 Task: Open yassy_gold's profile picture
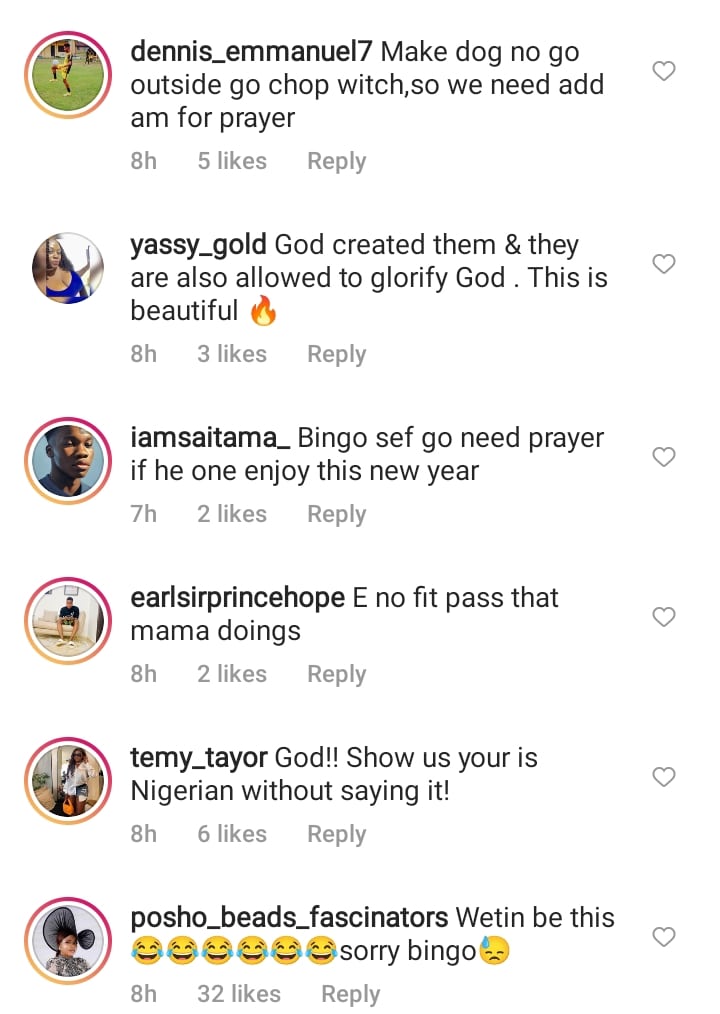click(x=68, y=268)
